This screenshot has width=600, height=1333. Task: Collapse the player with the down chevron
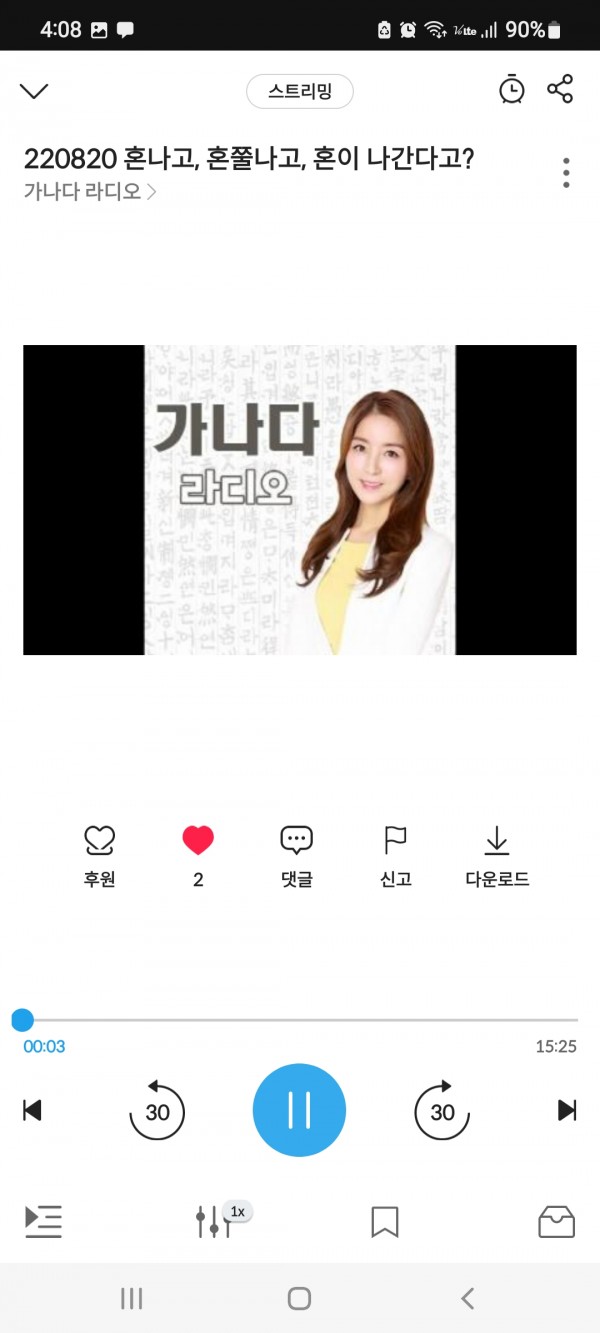tap(34, 91)
